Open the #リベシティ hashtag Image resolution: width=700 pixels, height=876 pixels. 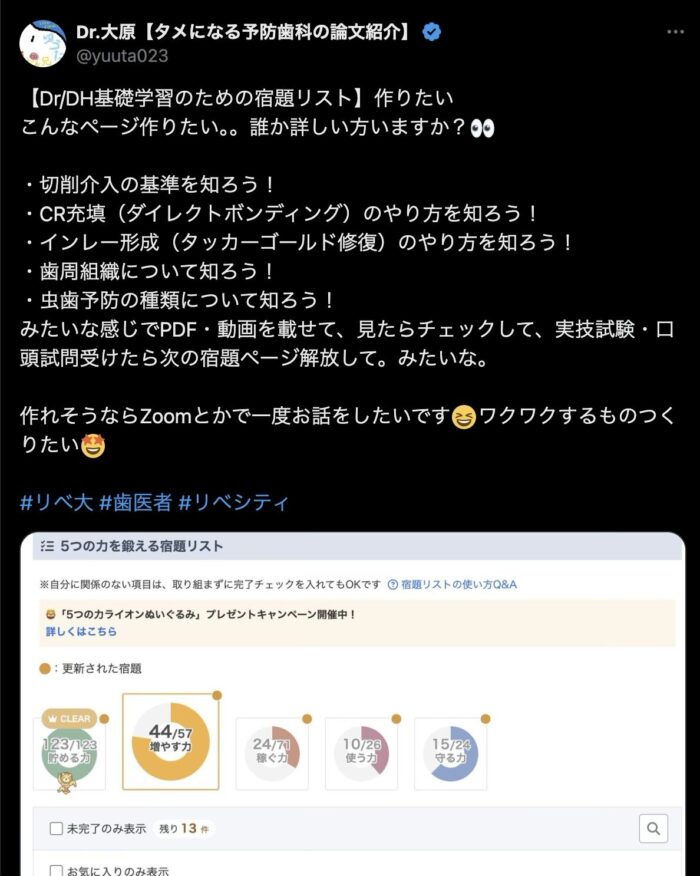(x=234, y=501)
